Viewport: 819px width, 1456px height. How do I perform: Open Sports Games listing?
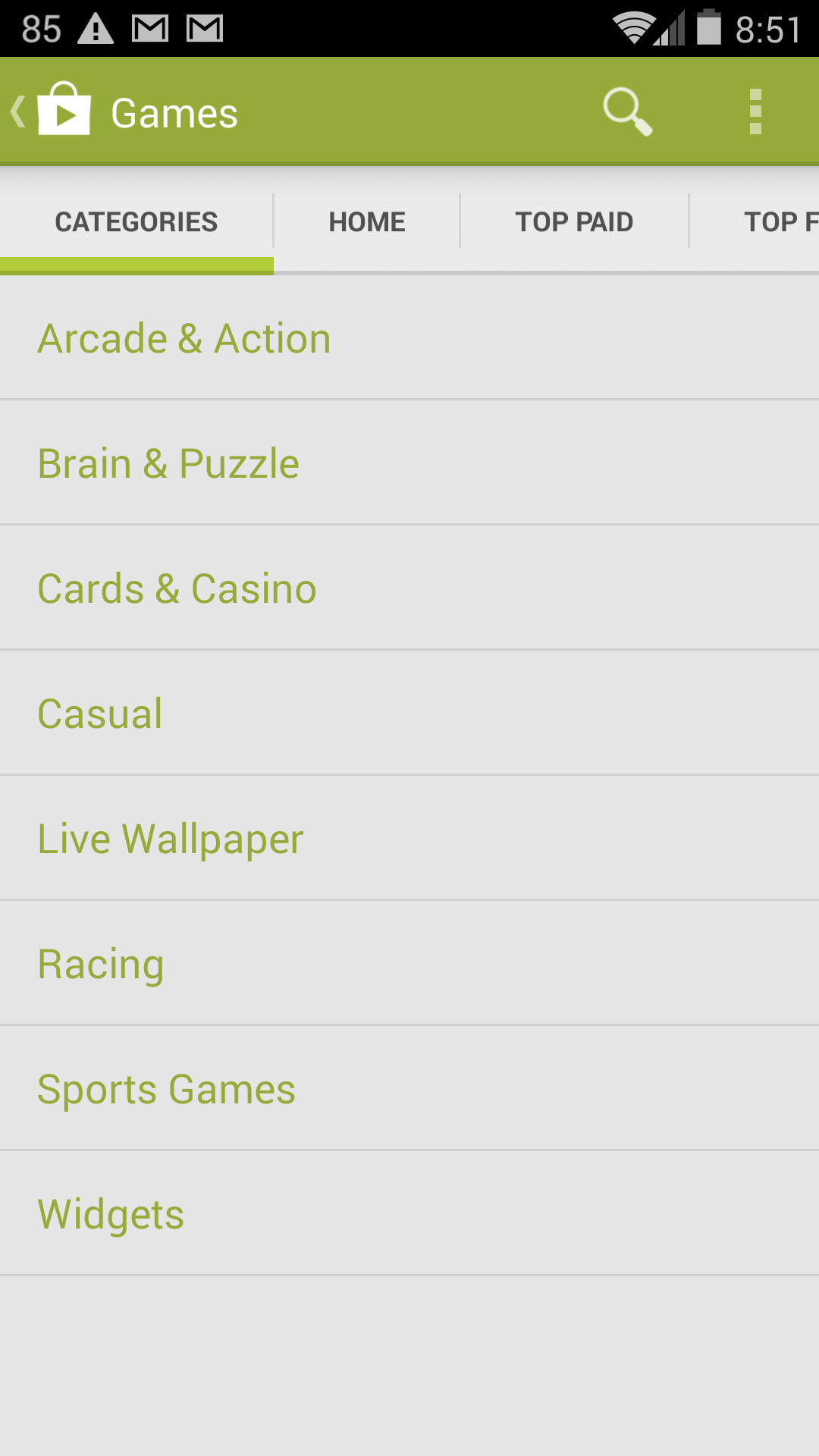click(165, 1087)
